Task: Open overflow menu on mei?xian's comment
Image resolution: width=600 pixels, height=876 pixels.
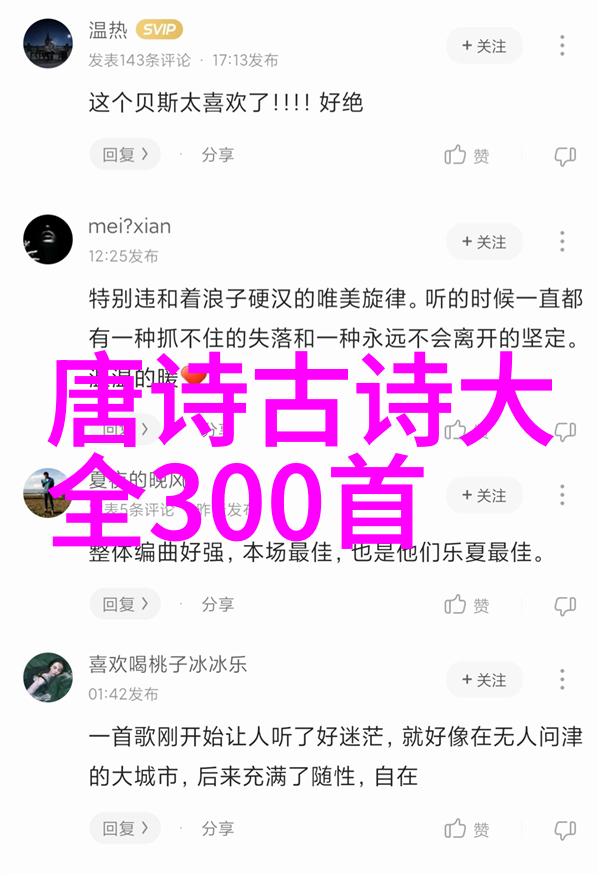Action: (563, 242)
